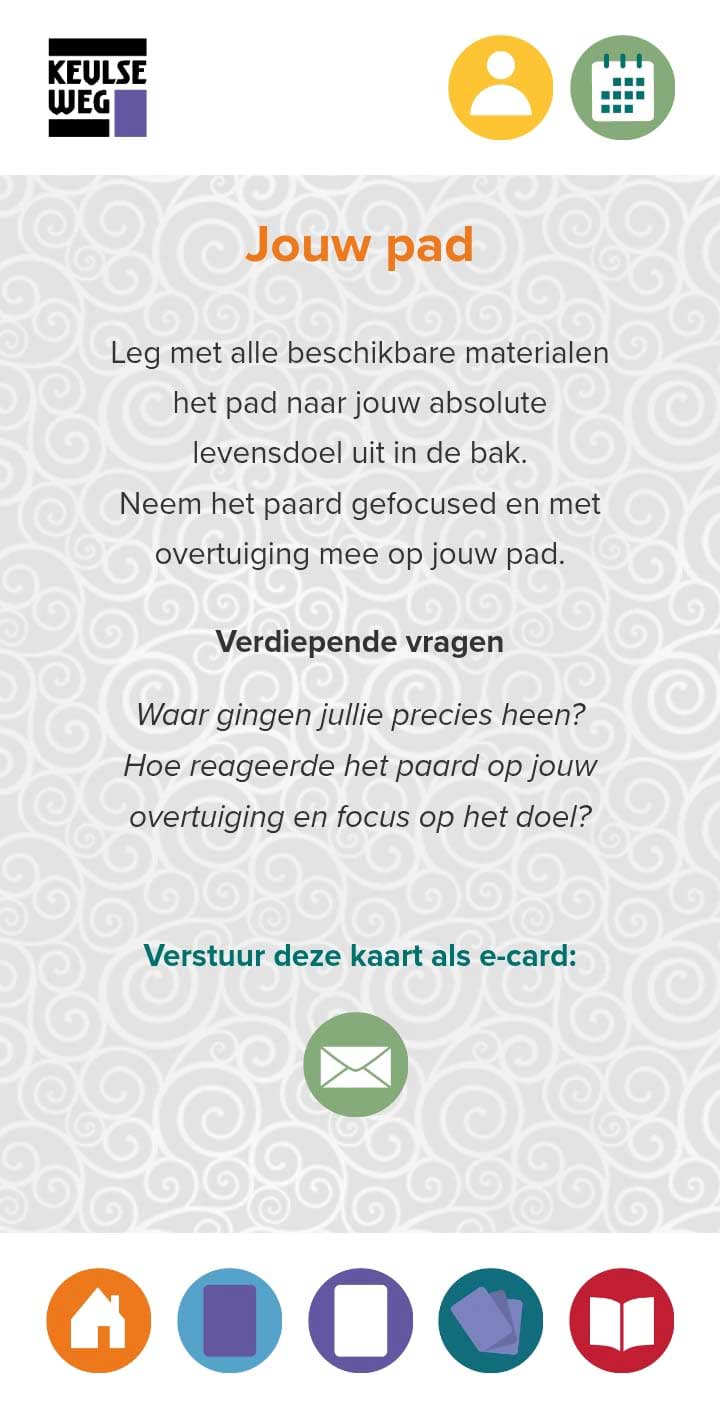Open the red book icon
This screenshot has width=720, height=1410.
[x=621, y=1320]
